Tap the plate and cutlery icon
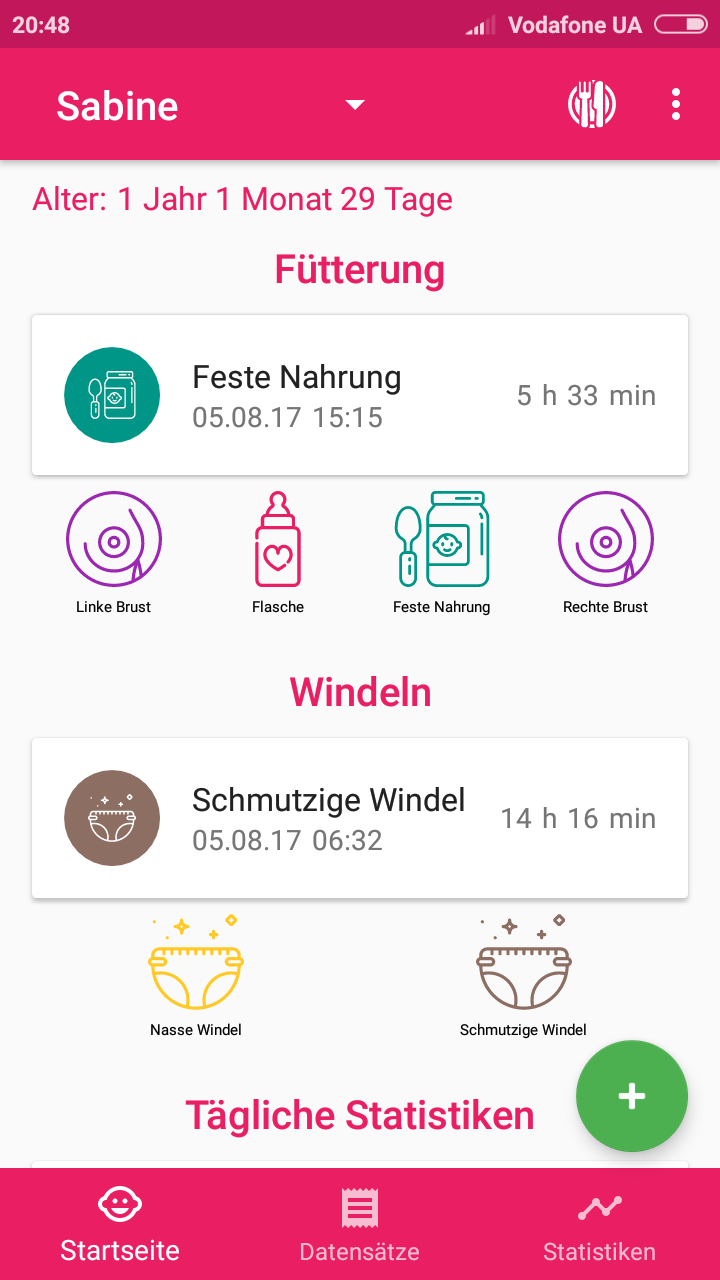Image resolution: width=720 pixels, height=1280 pixels. 592,104
